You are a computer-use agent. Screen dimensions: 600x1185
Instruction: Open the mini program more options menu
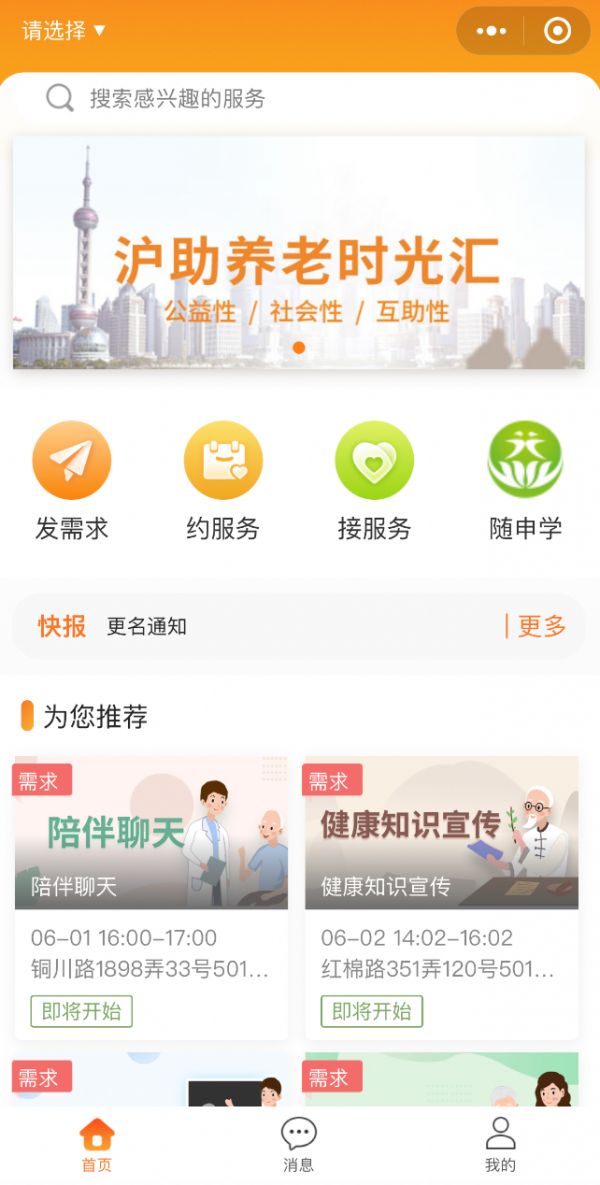[x=491, y=31]
